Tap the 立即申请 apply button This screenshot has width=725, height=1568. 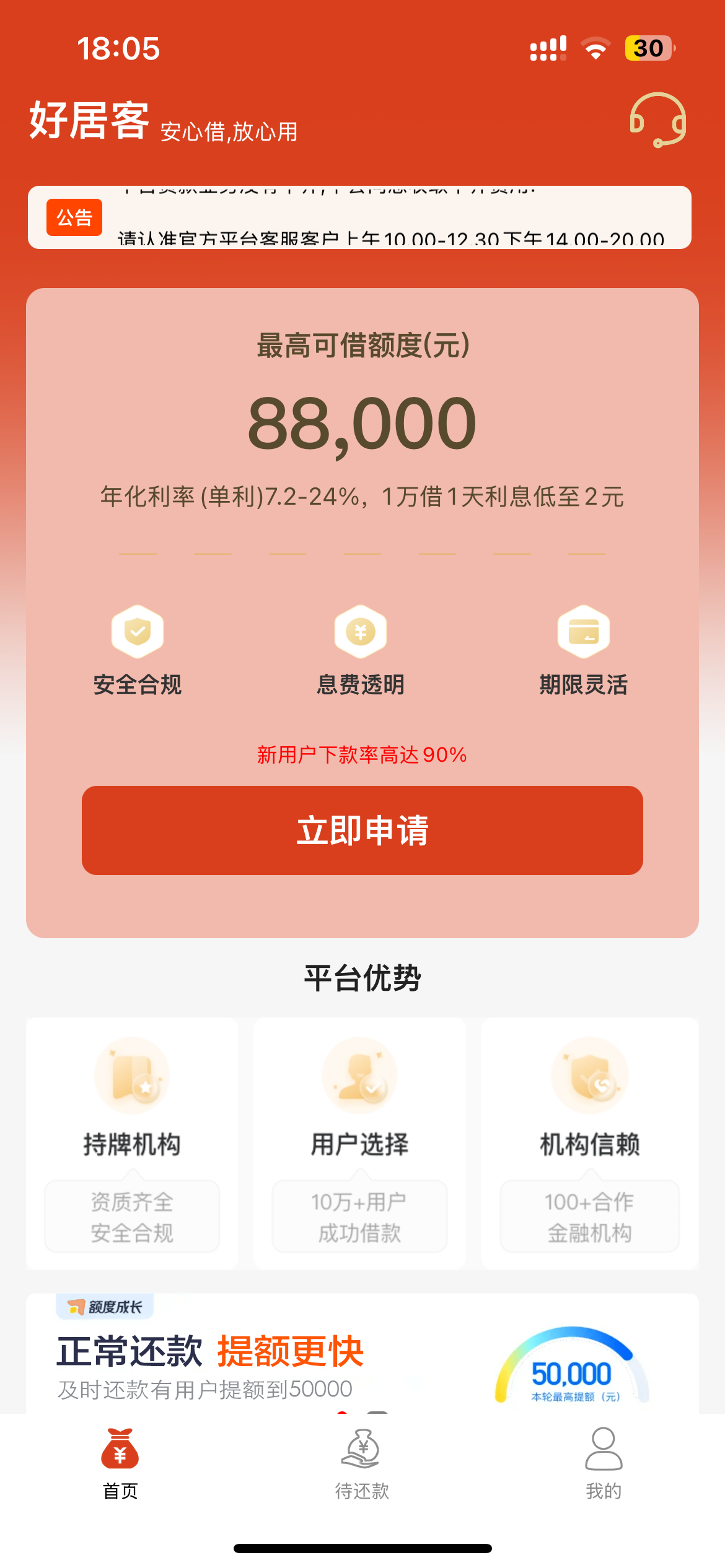(362, 830)
